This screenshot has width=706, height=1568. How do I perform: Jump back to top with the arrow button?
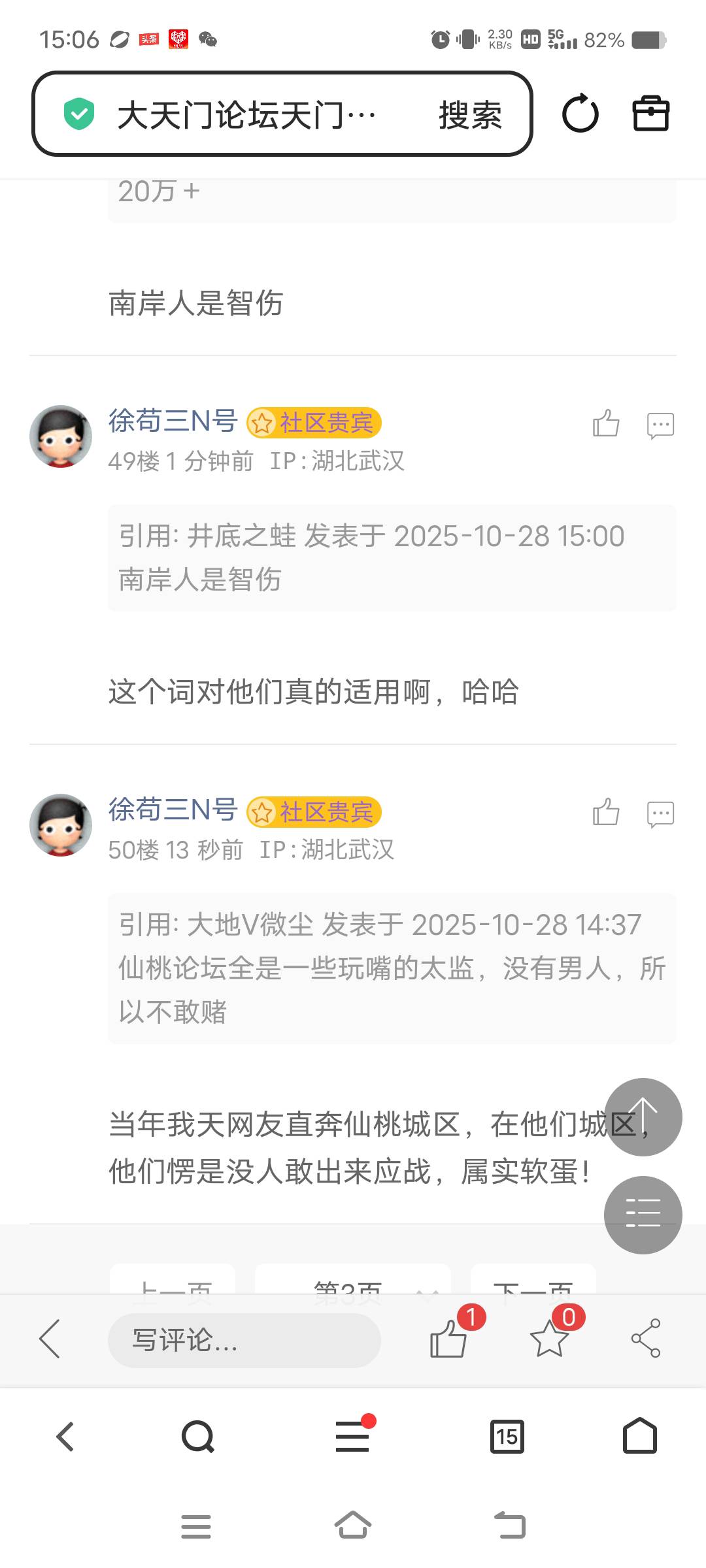[x=643, y=1117]
